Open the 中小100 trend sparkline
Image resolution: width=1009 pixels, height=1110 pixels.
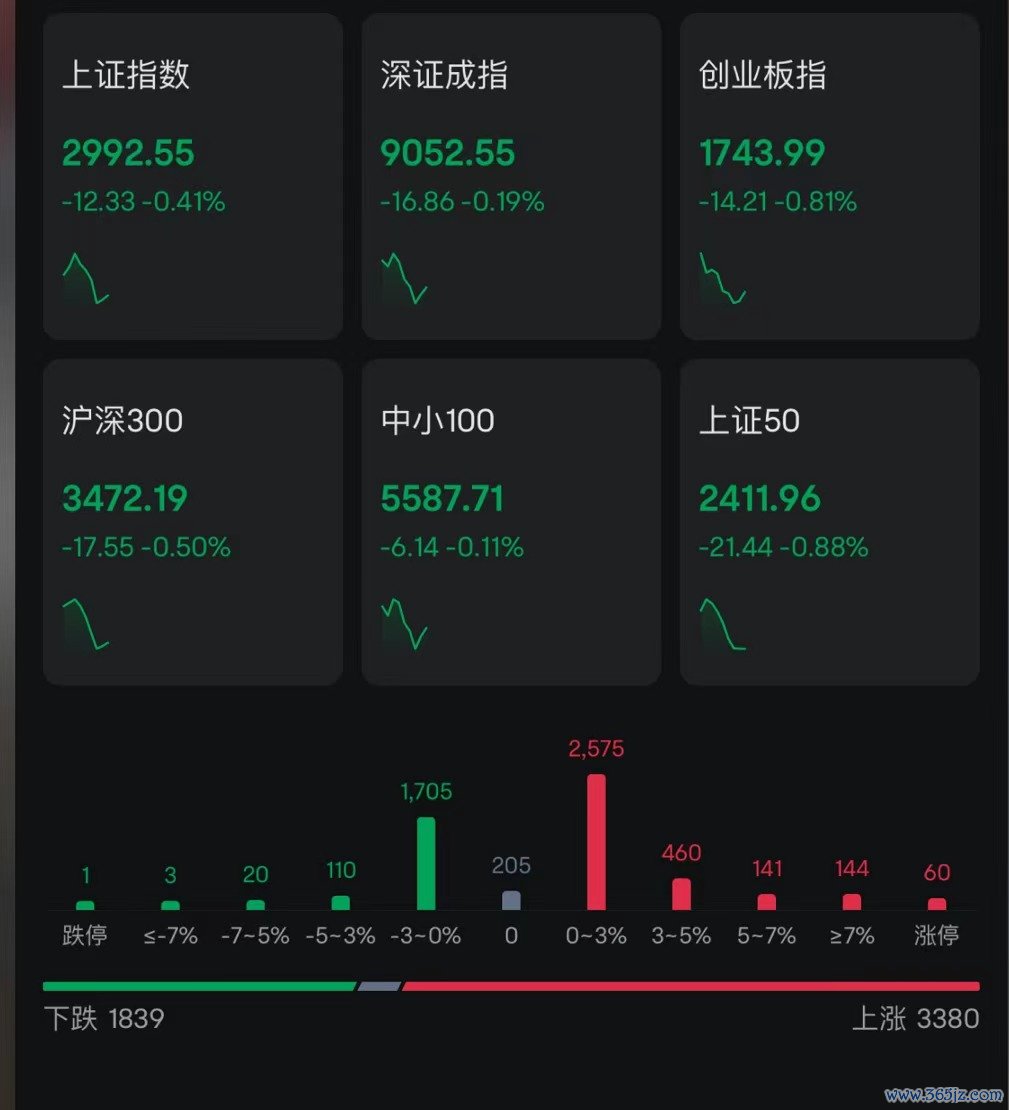404,623
